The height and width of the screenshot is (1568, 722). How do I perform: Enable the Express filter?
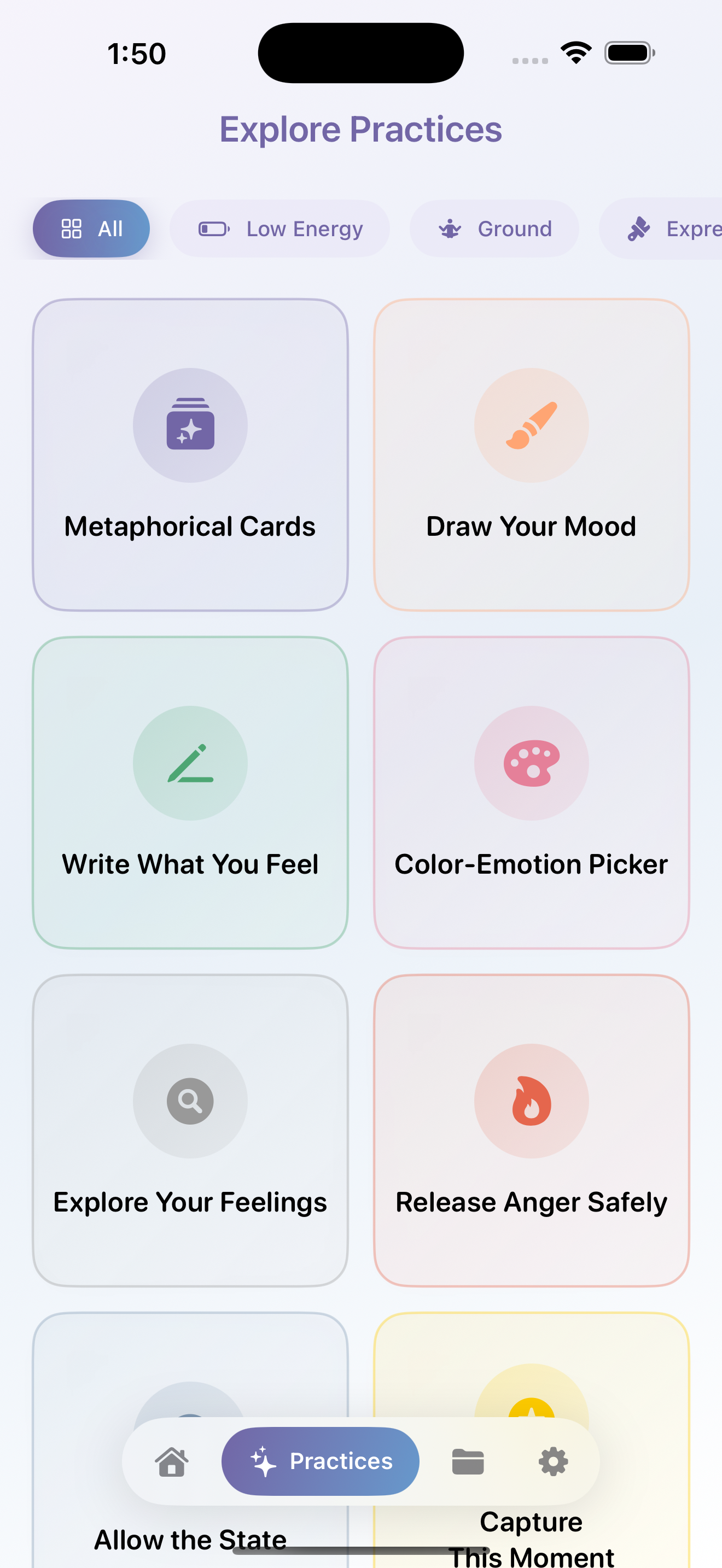(669, 229)
